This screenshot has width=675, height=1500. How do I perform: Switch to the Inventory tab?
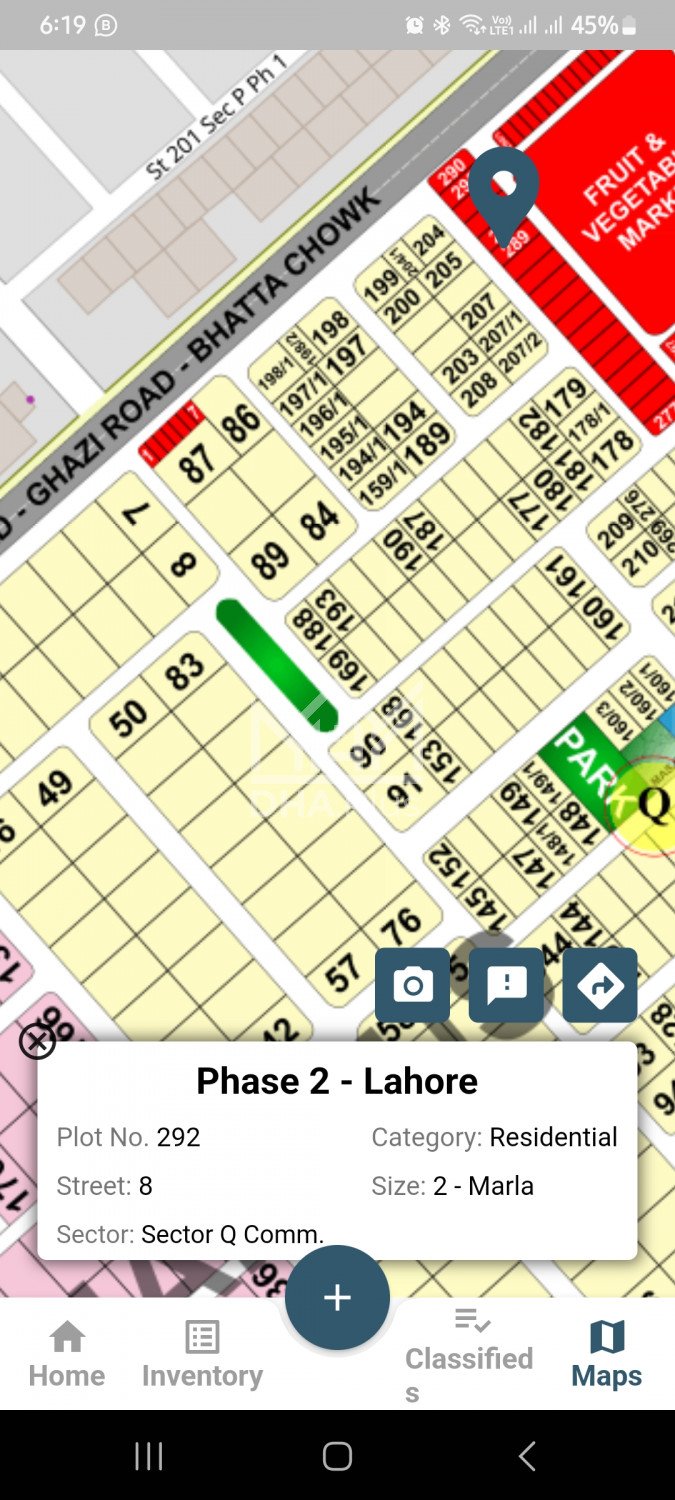coord(202,1354)
